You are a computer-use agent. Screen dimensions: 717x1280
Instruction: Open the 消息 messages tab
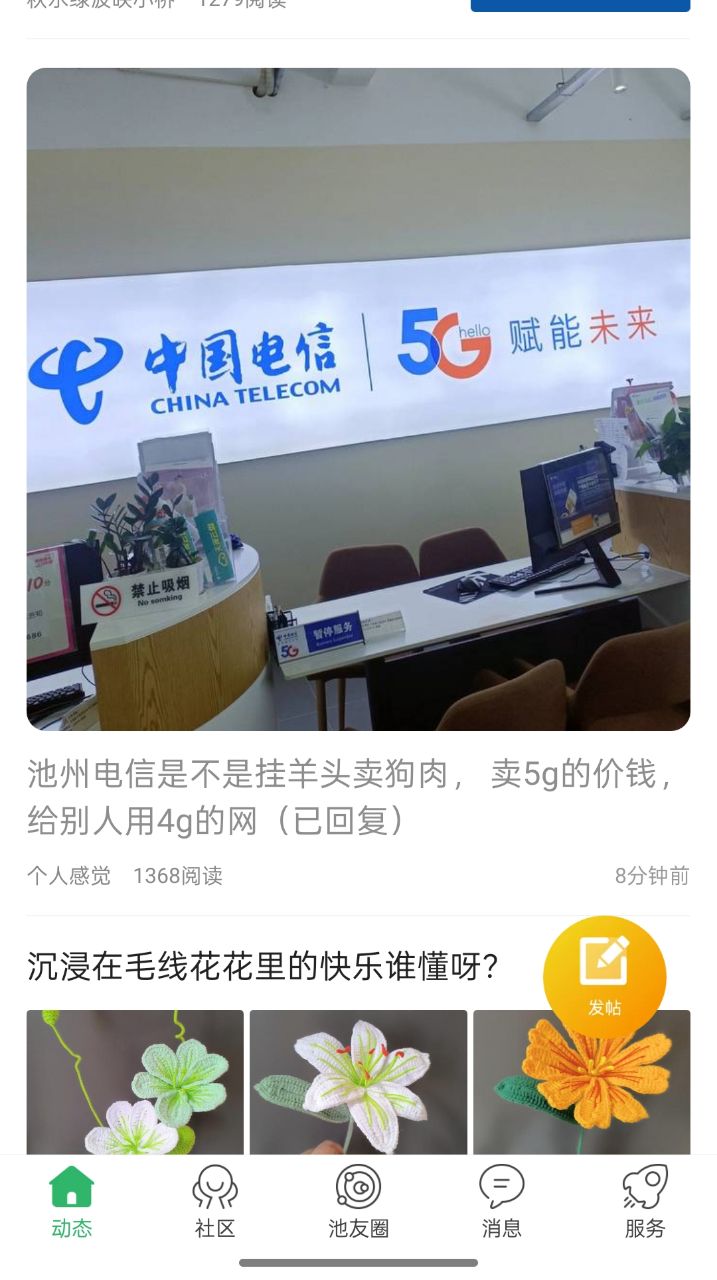coord(501,1202)
